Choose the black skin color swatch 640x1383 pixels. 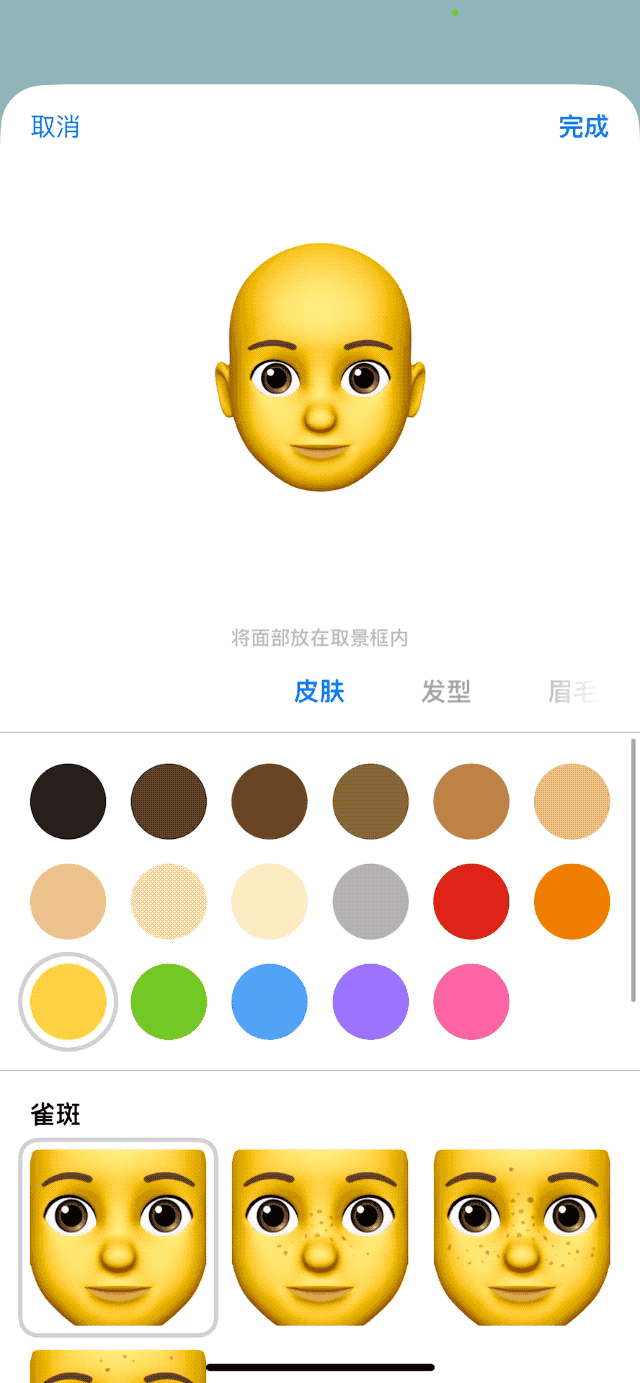[68, 801]
